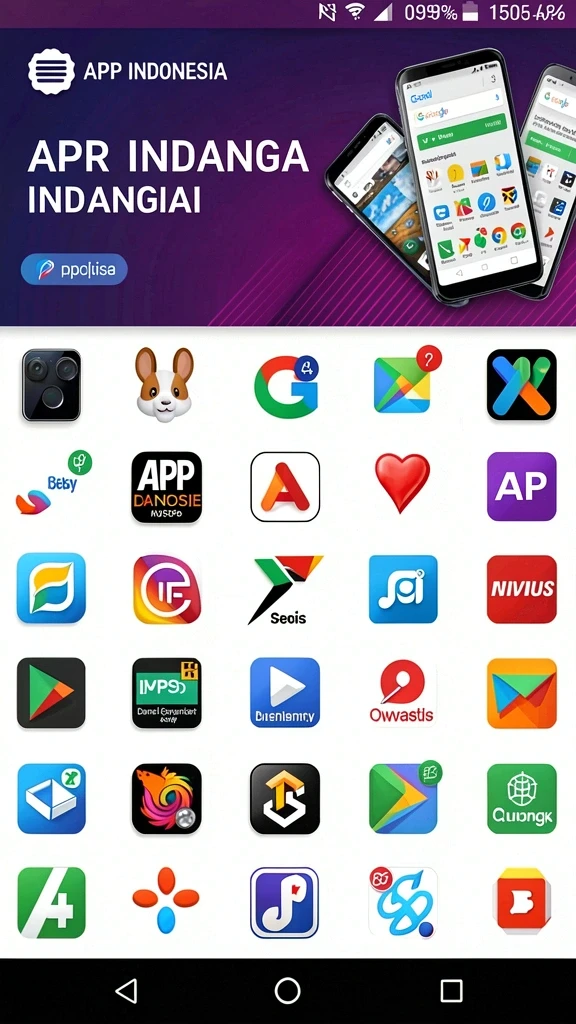Open the red heart app icon
Screen dimensions: 576x1024
point(402,483)
